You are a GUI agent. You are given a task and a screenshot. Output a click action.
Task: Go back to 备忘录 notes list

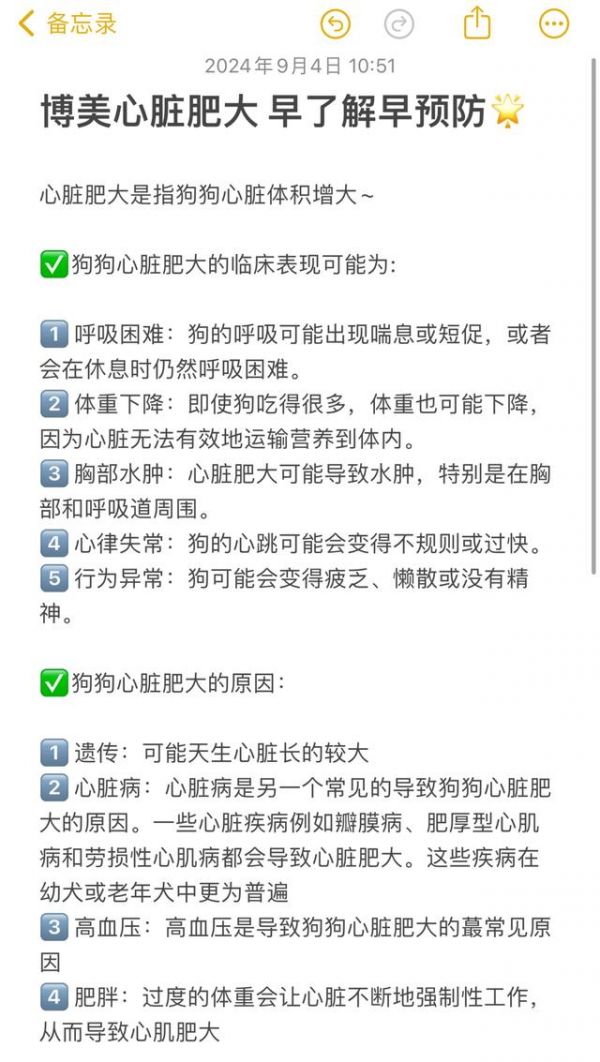point(68,24)
